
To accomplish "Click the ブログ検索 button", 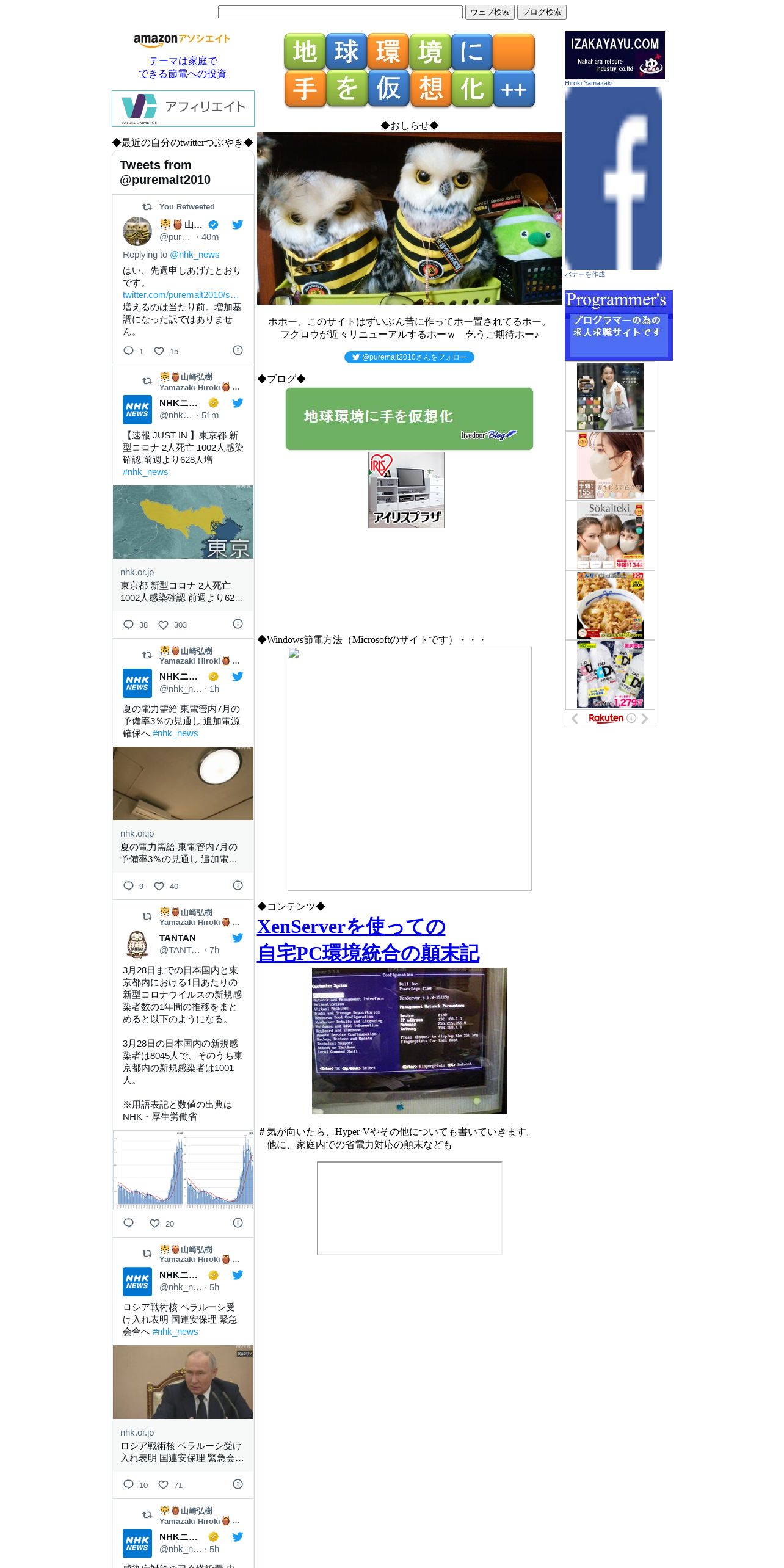I will [542, 12].
